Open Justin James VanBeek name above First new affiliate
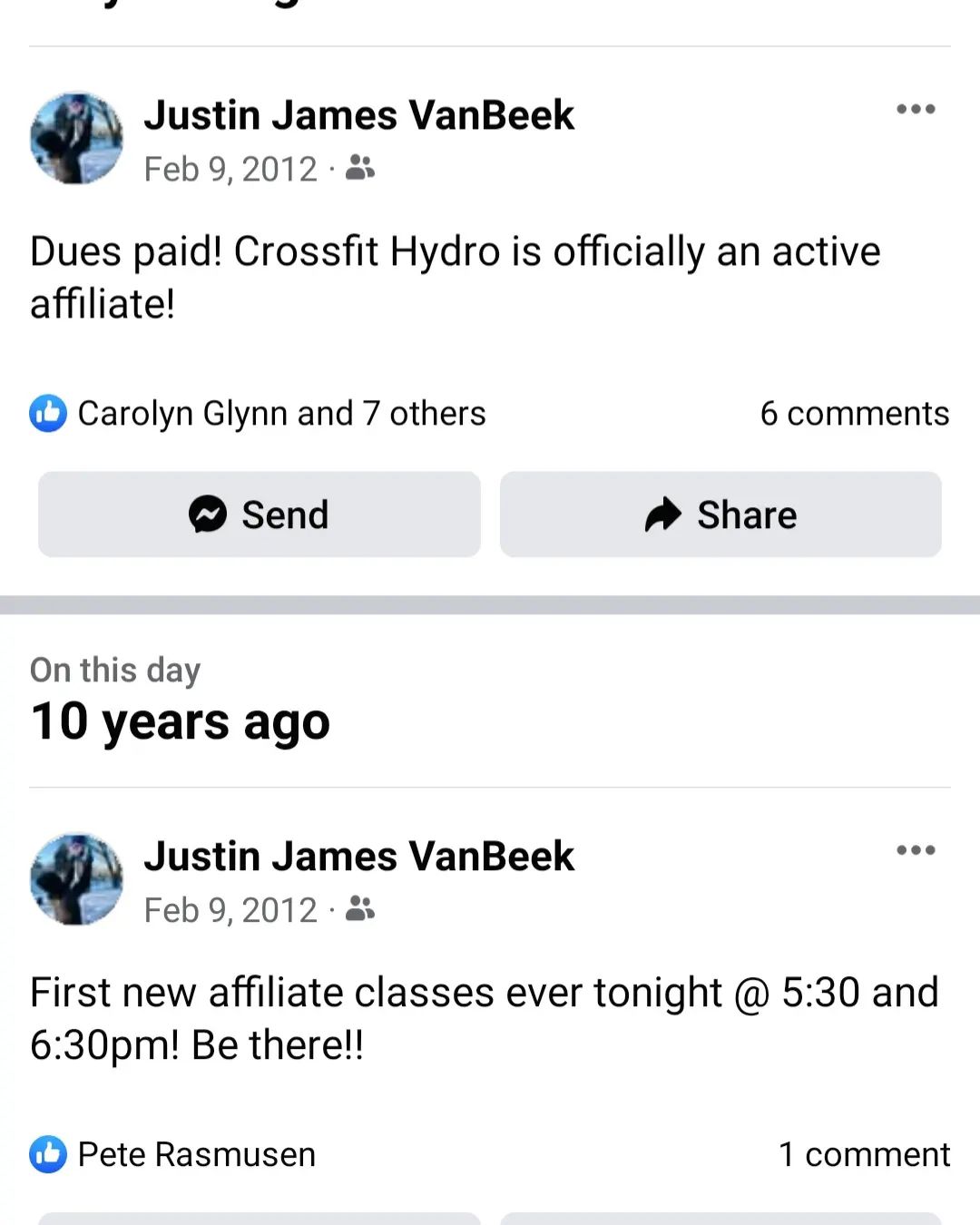The width and height of the screenshot is (980, 1225). (358, 857)
